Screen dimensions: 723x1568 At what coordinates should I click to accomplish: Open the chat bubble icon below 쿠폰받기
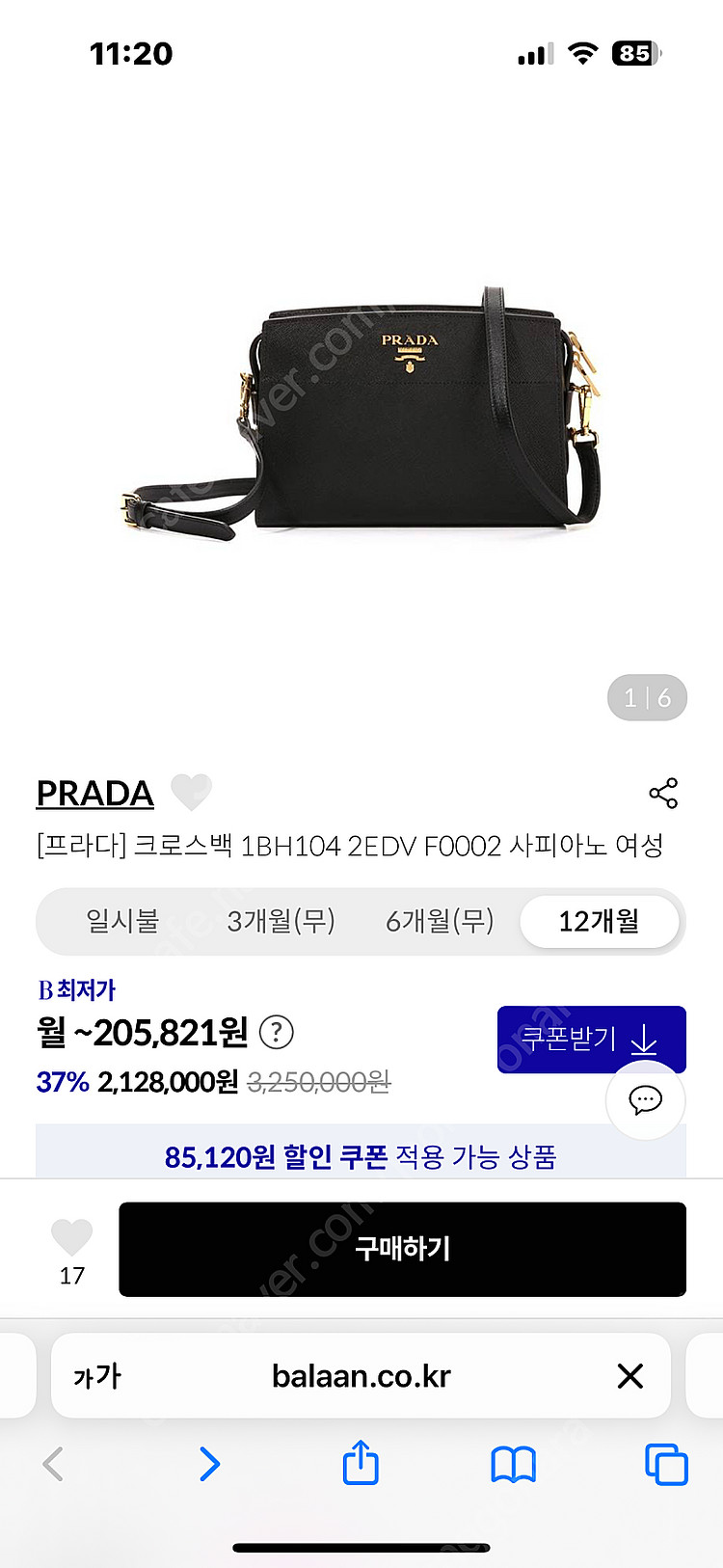[x=646, y=1100]
